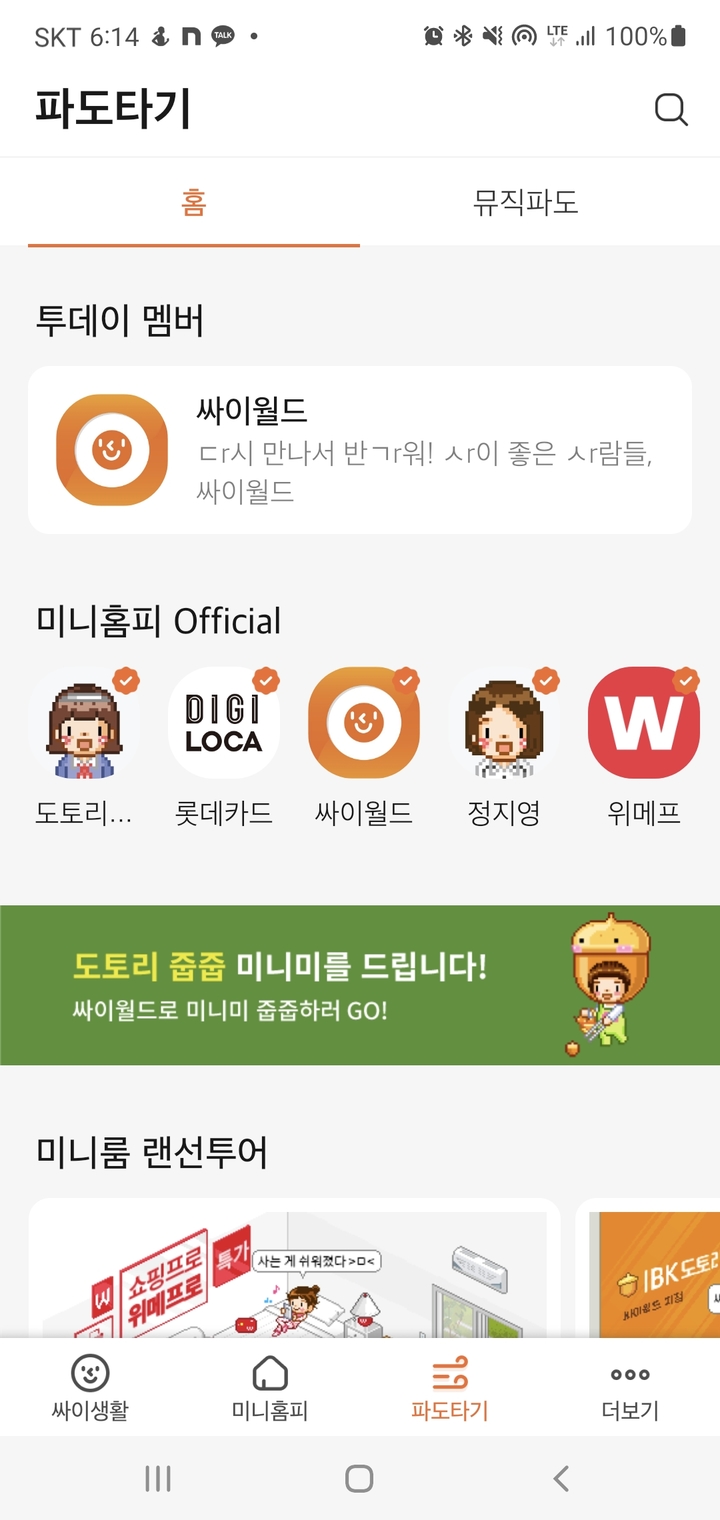The height and width of the screenshot is (1520, 720).
Task: Open 도토리 official minihompy profile
Action: point(84,724)
